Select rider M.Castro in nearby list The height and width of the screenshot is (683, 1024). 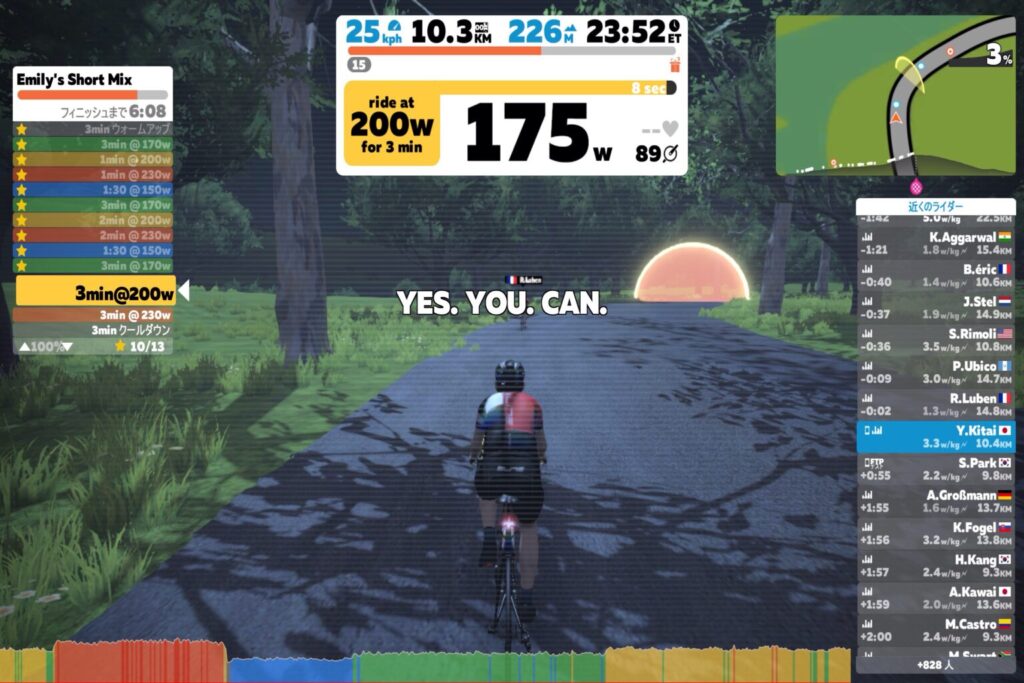pos(935,629)
